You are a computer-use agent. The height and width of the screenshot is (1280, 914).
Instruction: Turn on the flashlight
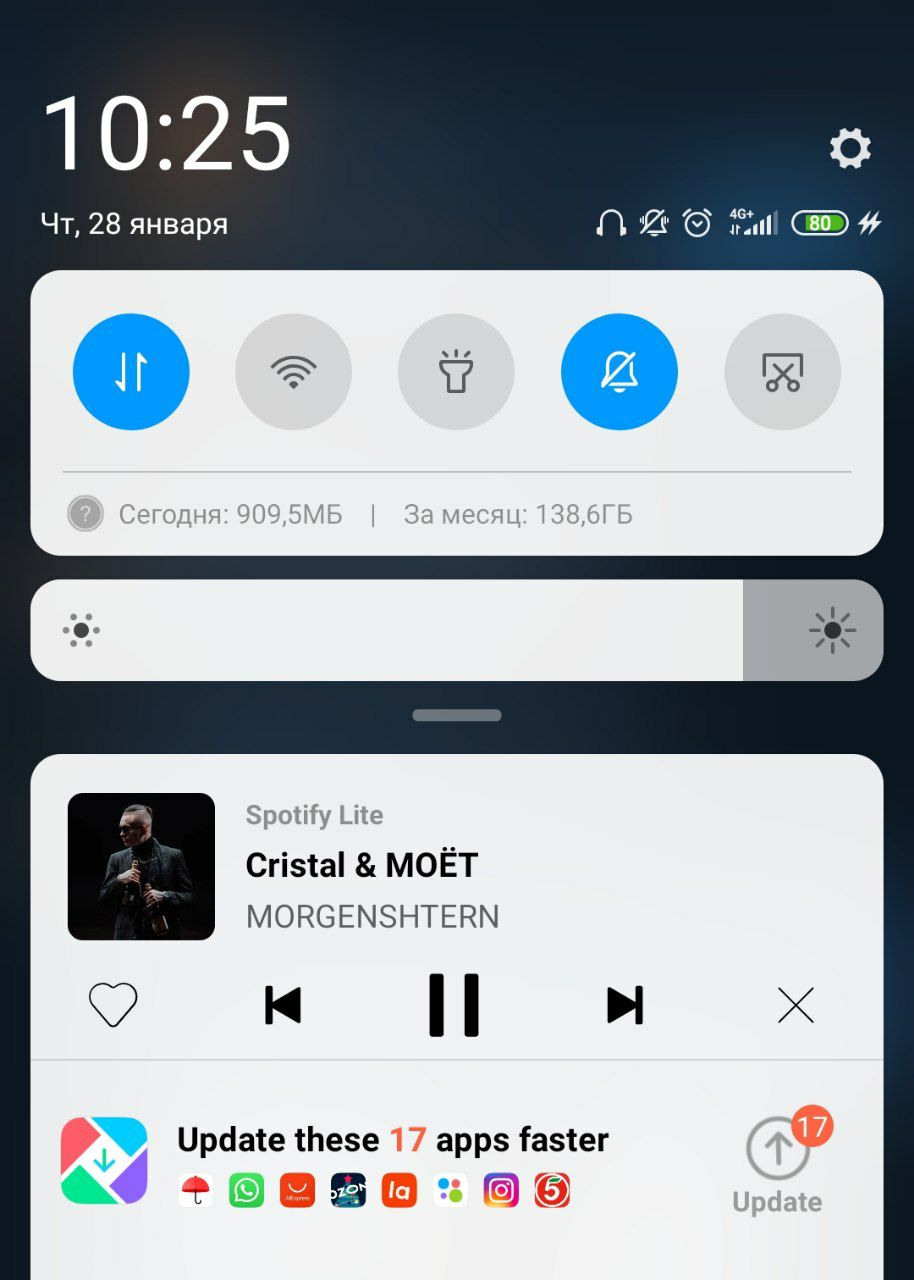[456, 372]
